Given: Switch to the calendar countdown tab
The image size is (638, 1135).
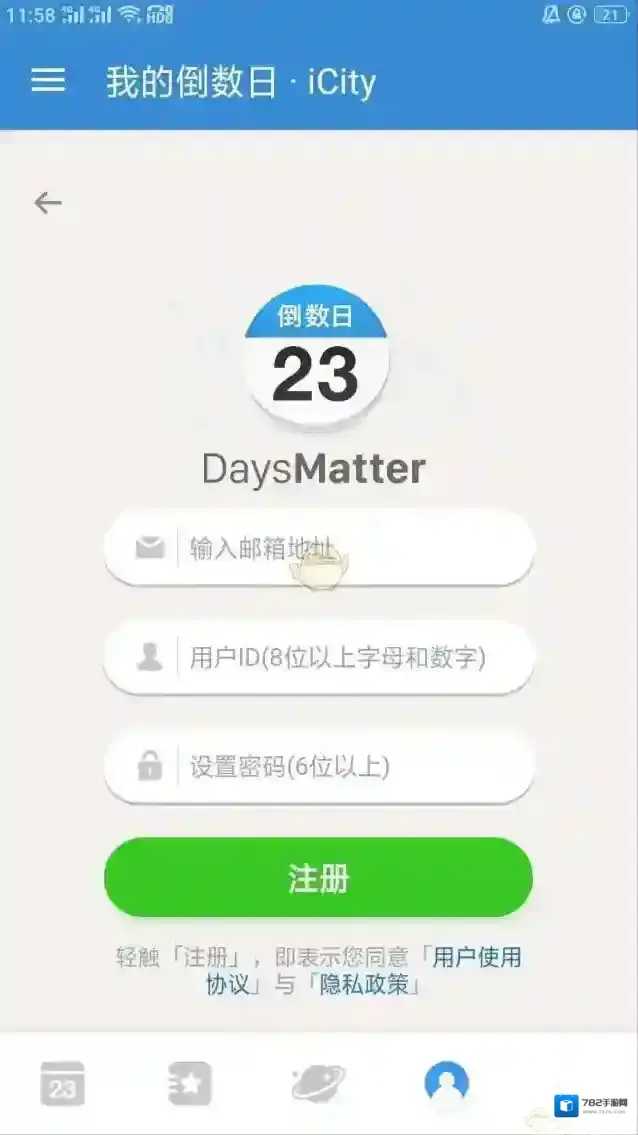Looking at the screenshot, I should 62,1084.
